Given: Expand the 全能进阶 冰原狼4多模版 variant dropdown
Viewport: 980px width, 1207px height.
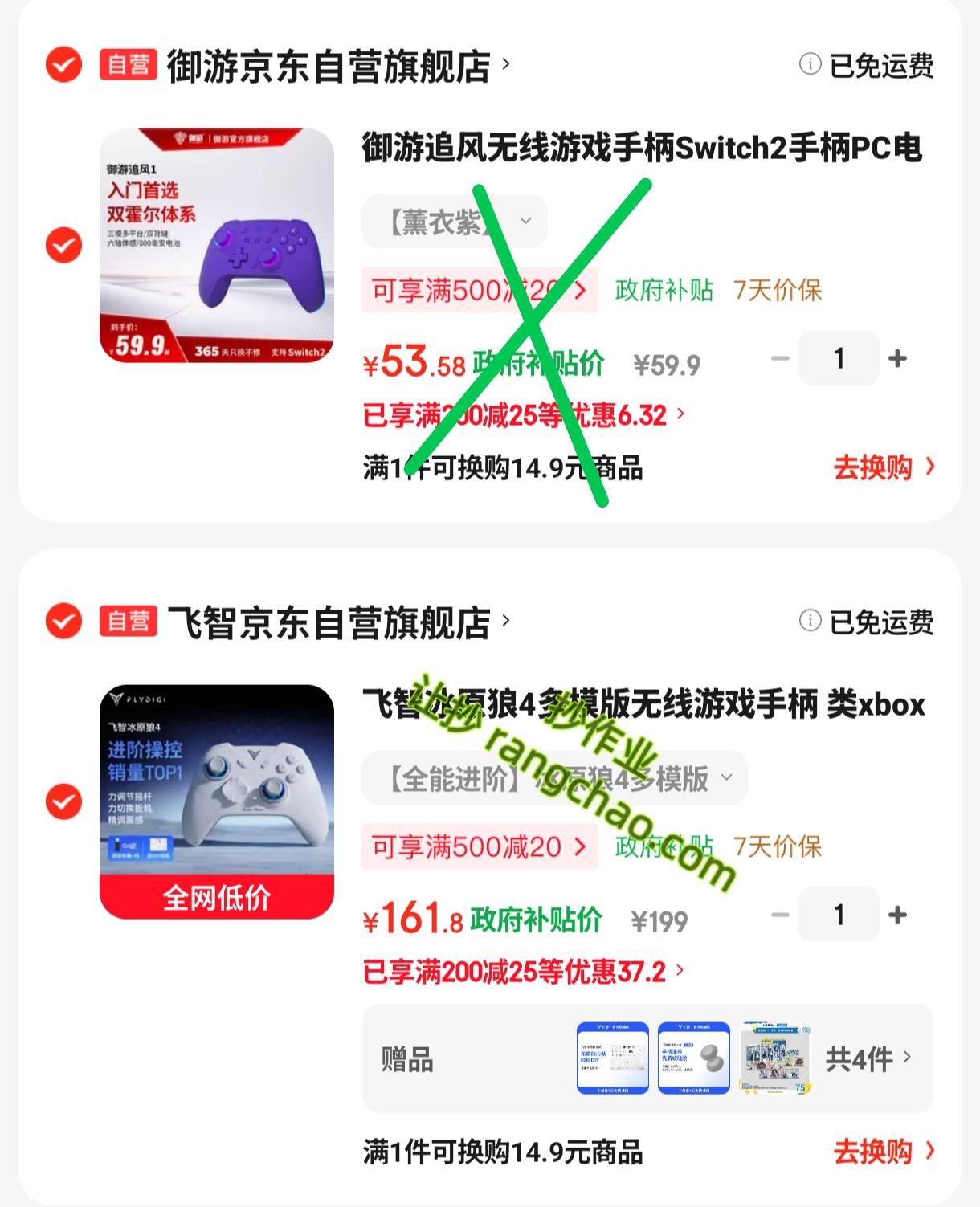Looking at the screenshot, I should coord(554,778).
